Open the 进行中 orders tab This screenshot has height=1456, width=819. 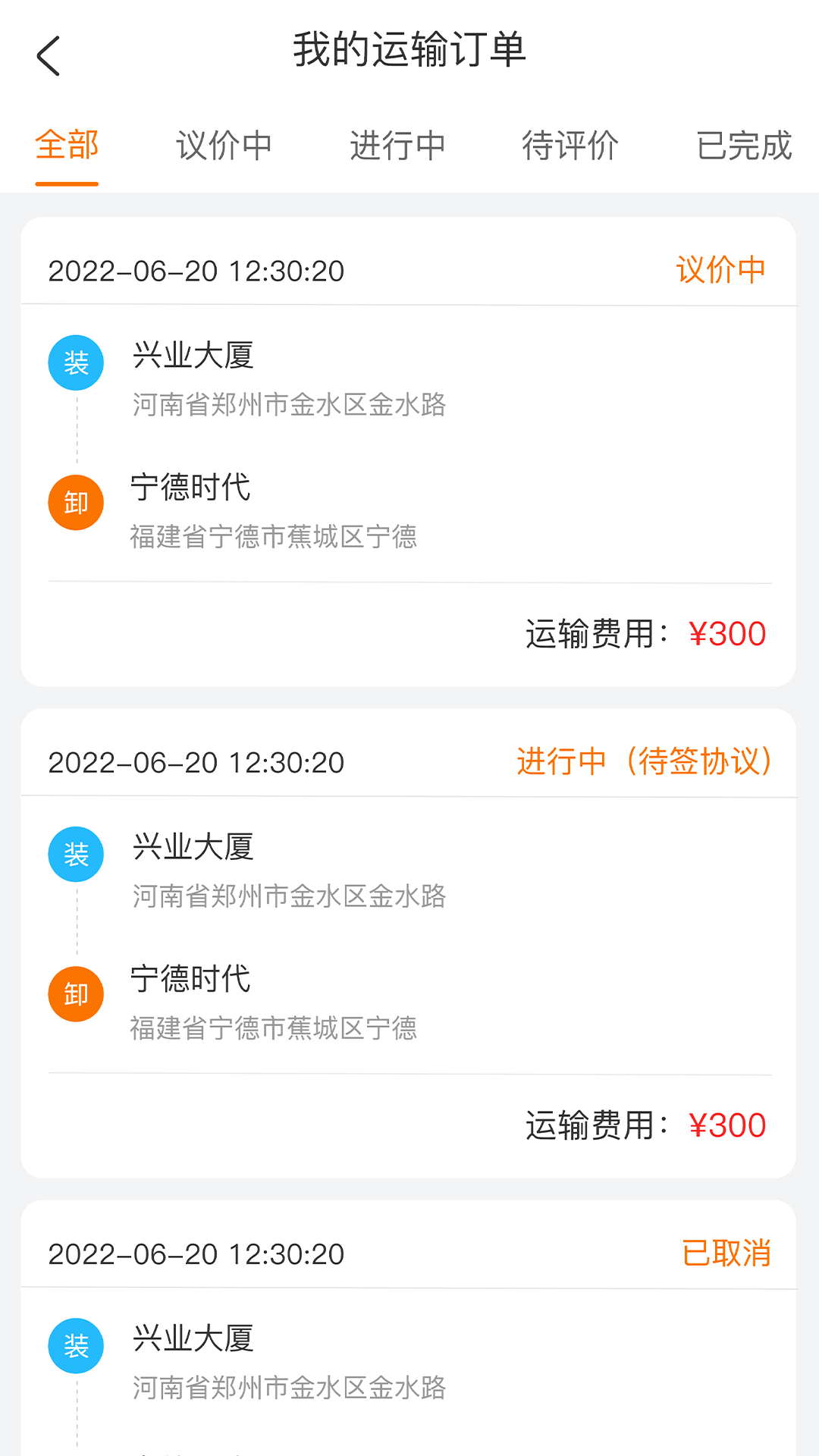pyautogui.click(x=399, y=146)
